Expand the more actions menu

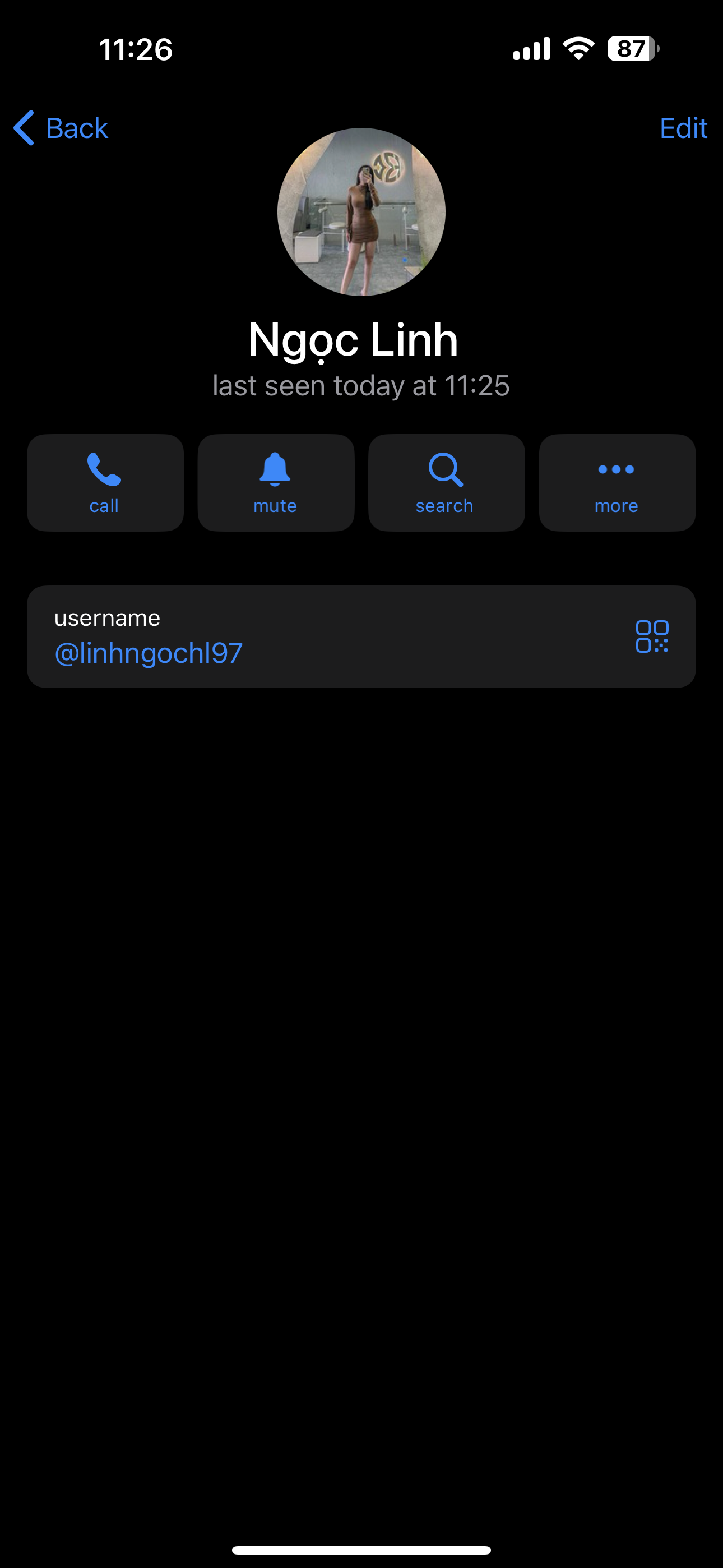point(616,482)
